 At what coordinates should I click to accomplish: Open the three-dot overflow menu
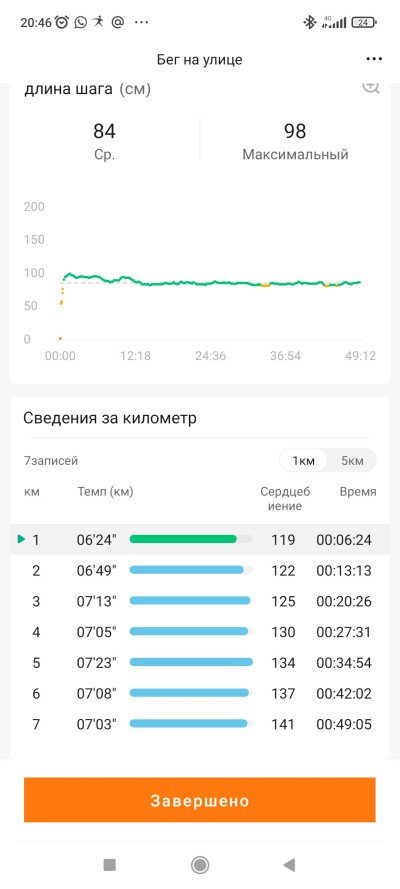[x=374, y=59]
